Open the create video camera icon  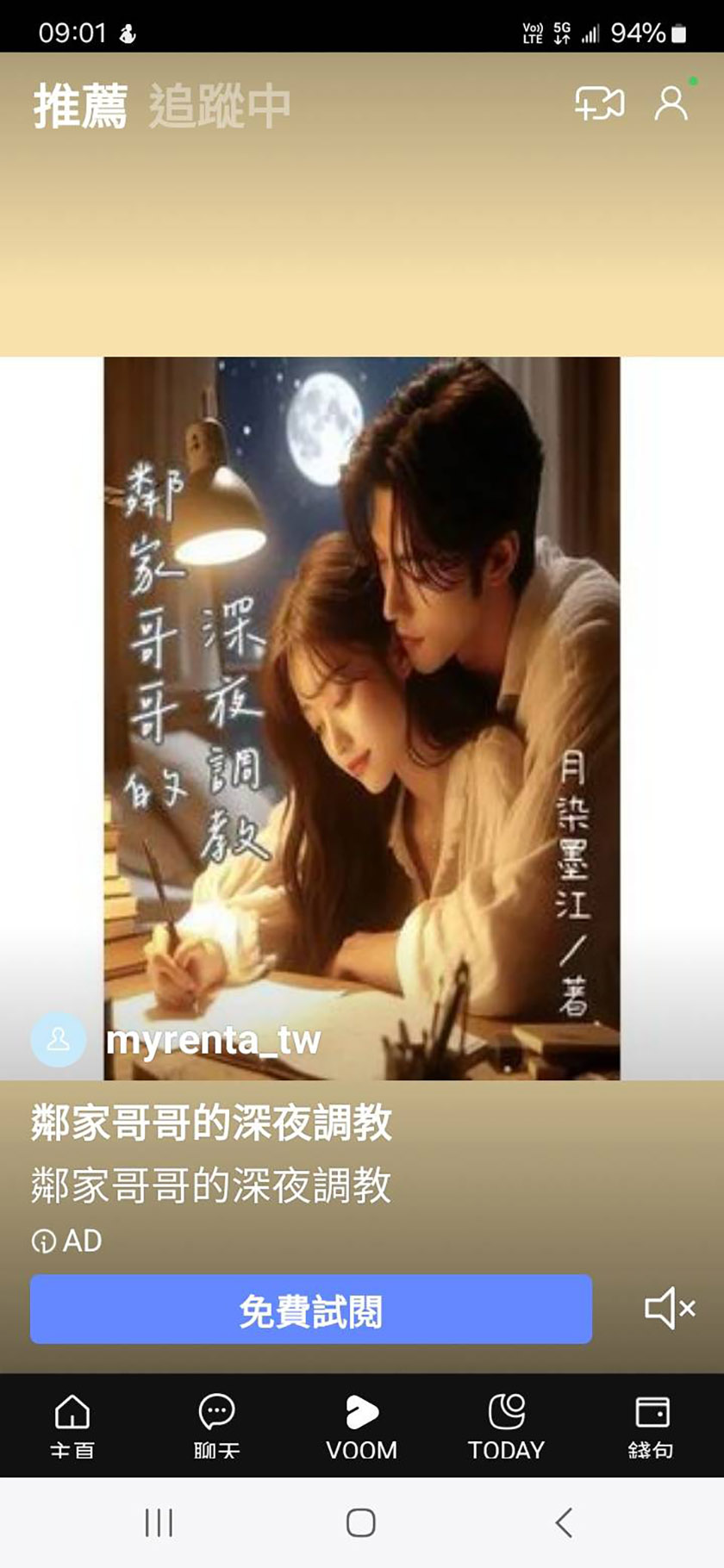599,104
